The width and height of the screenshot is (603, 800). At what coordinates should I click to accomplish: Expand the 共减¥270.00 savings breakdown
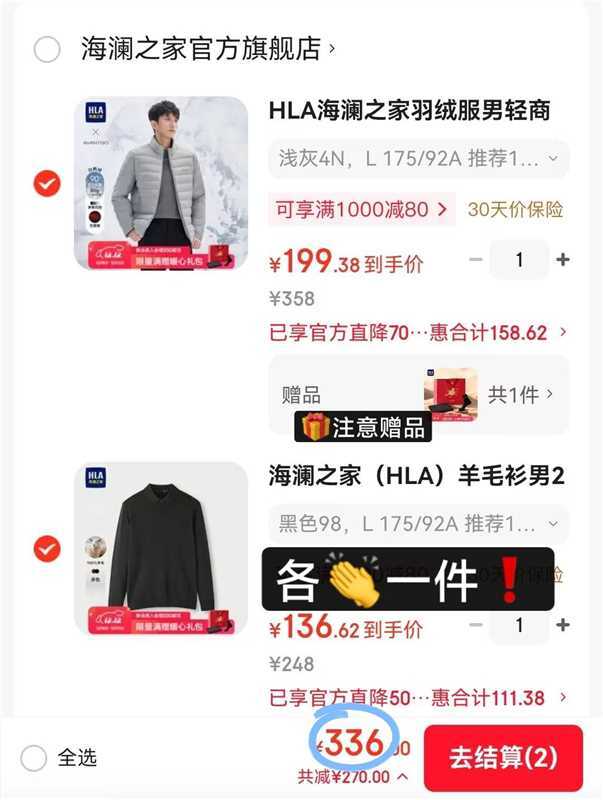353,775
